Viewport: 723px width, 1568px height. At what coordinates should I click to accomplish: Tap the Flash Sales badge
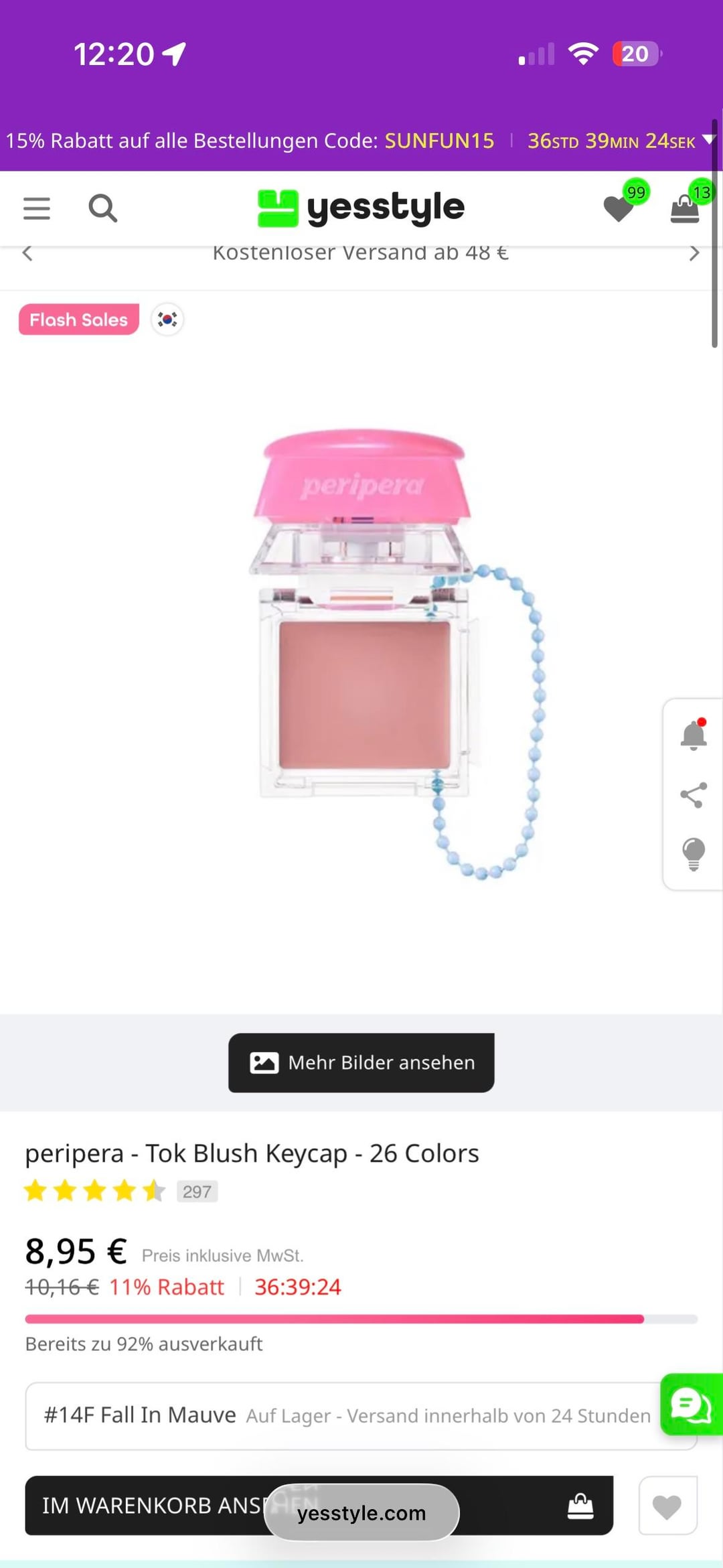click(79, 319)
